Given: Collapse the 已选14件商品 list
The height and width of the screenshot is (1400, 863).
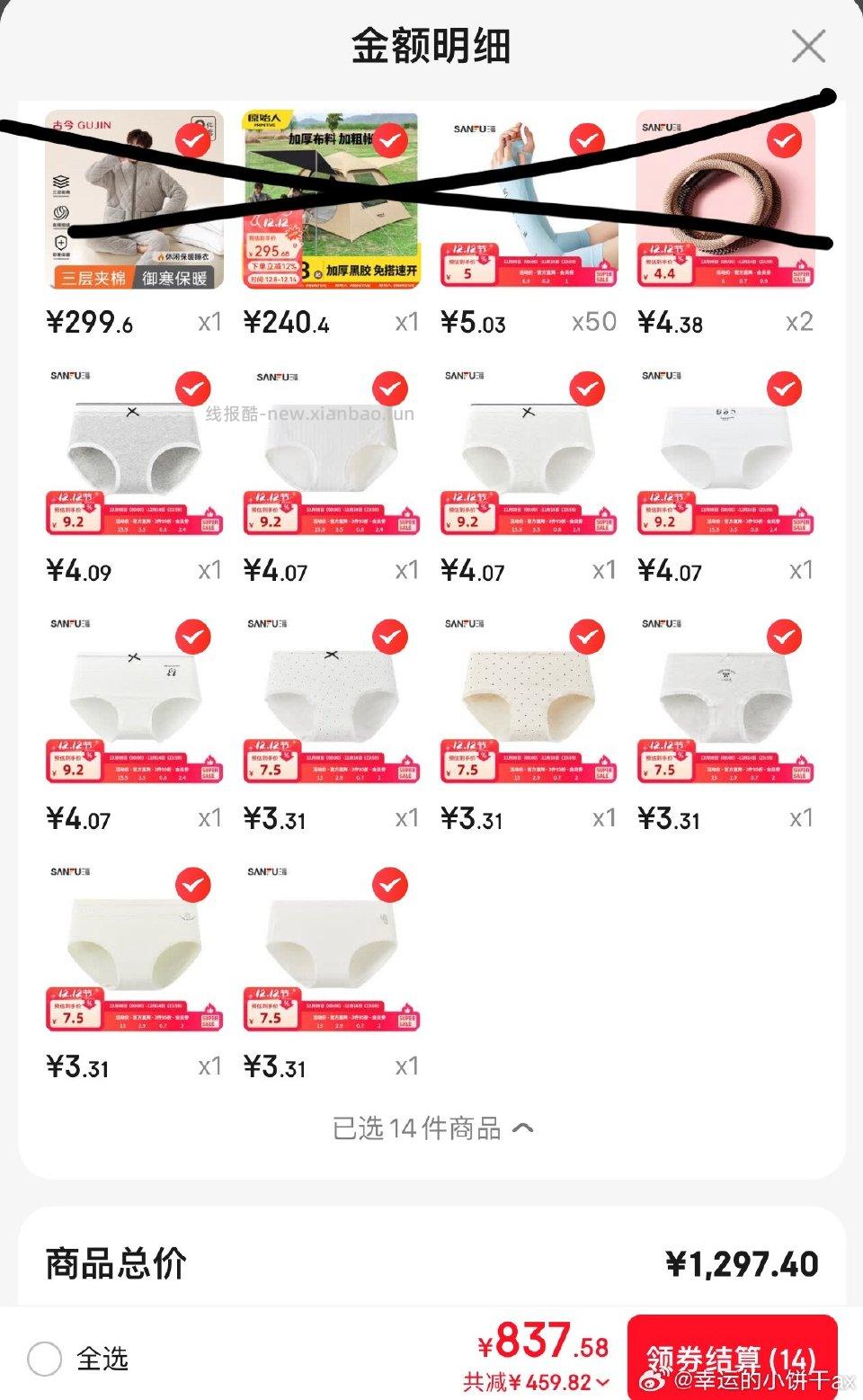Looking at the screenshot, I should pos(432,1128).
